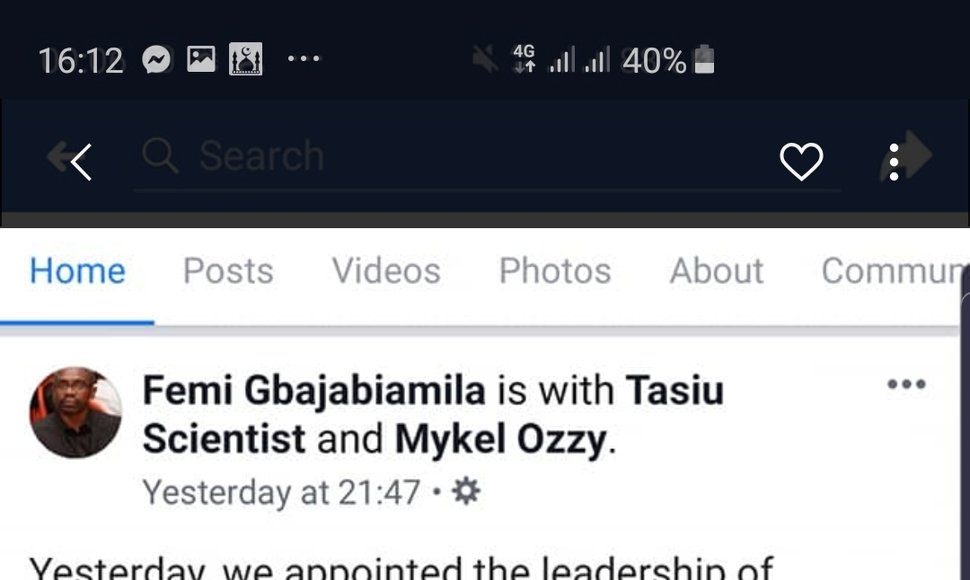This screenshot has width=970, height=580.
Task: Switch to the Home tab
Action: click(x=77, y=271)
